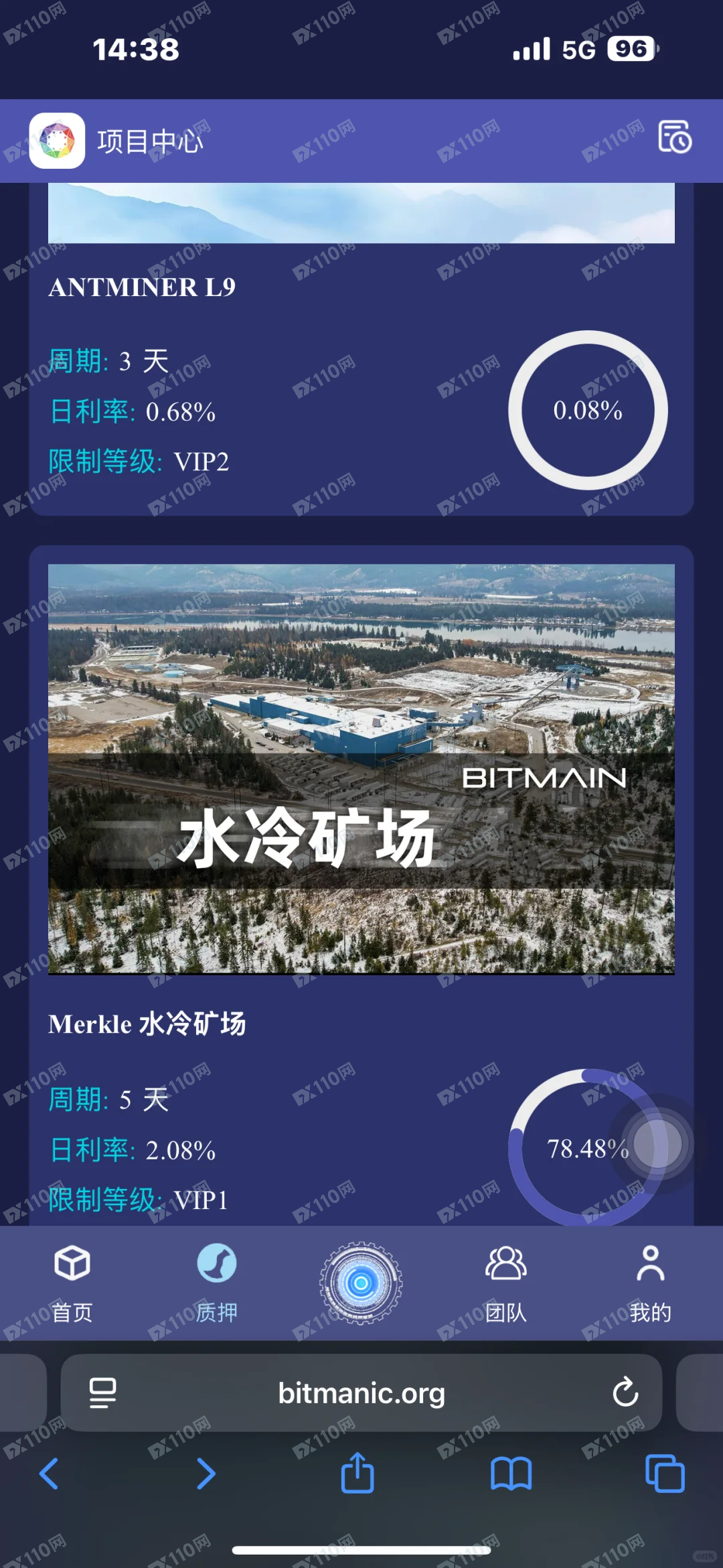723x1568 pixels.
Task: Switch to the 团队 tab
Action: [505, 1283]
